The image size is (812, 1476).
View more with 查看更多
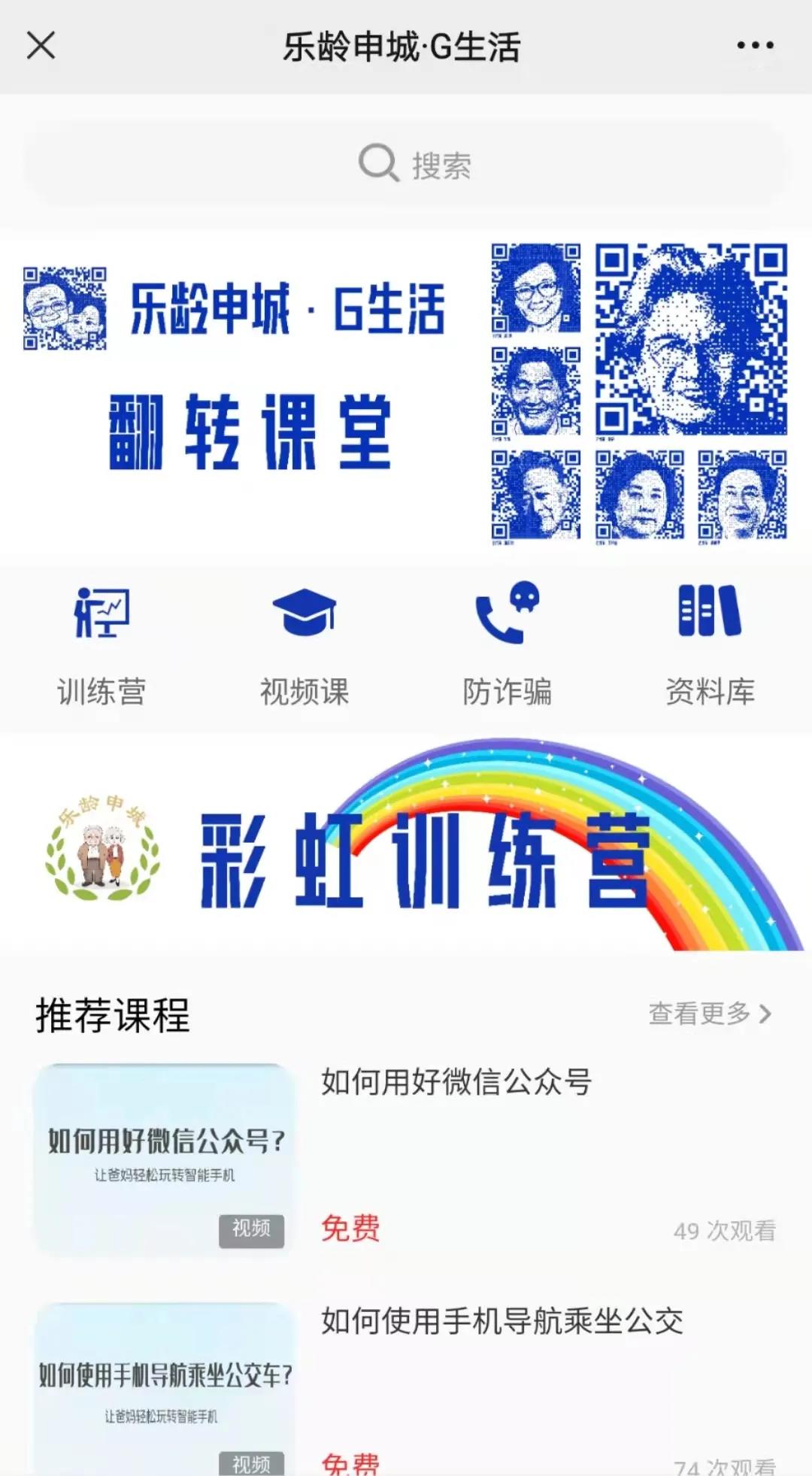click(710, 1014)
